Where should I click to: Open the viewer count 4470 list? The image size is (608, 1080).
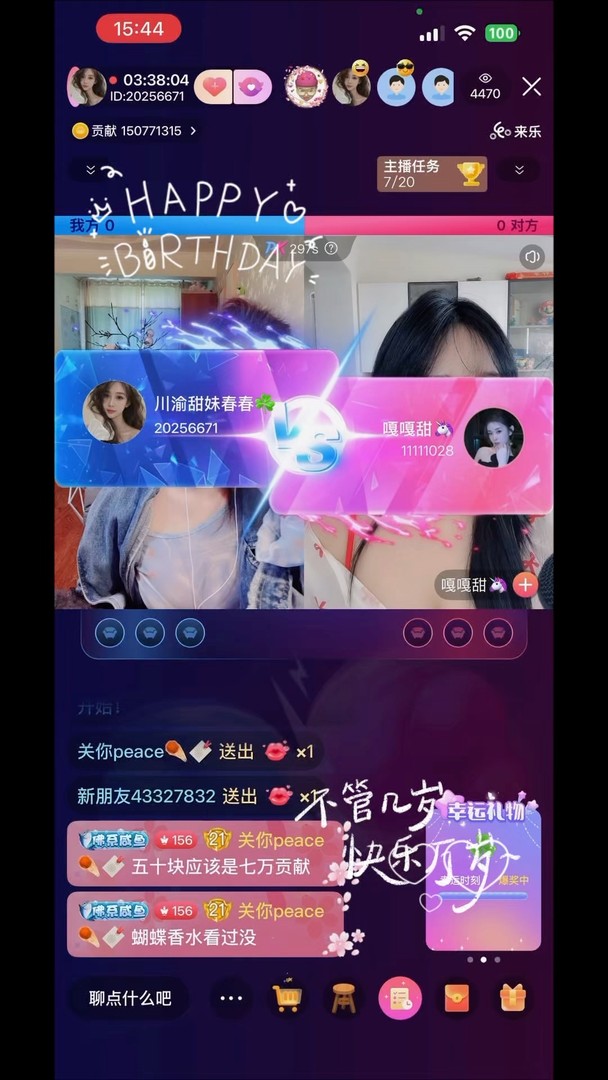tap(485, 86)
